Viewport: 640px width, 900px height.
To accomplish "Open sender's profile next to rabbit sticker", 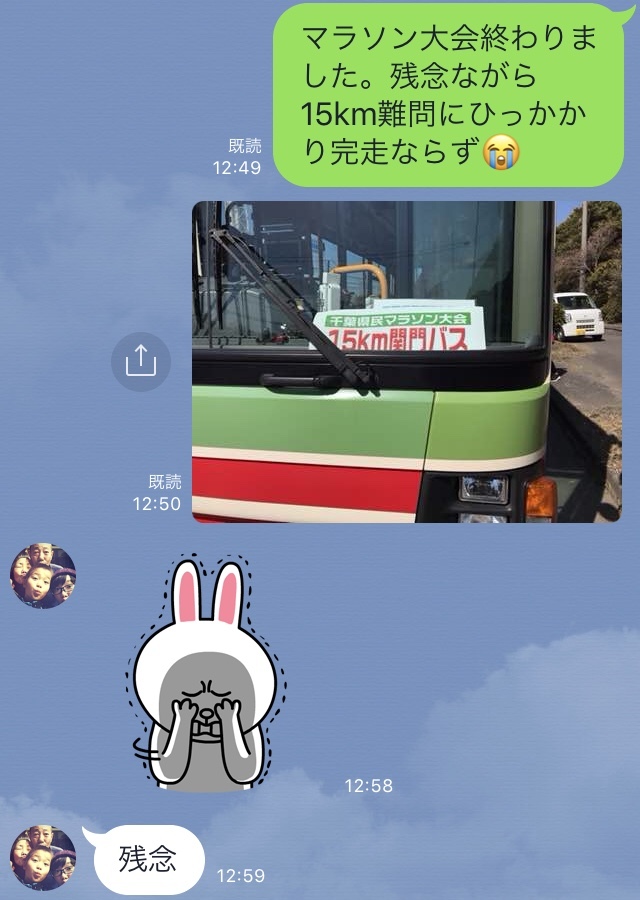I will click(43, 576).
